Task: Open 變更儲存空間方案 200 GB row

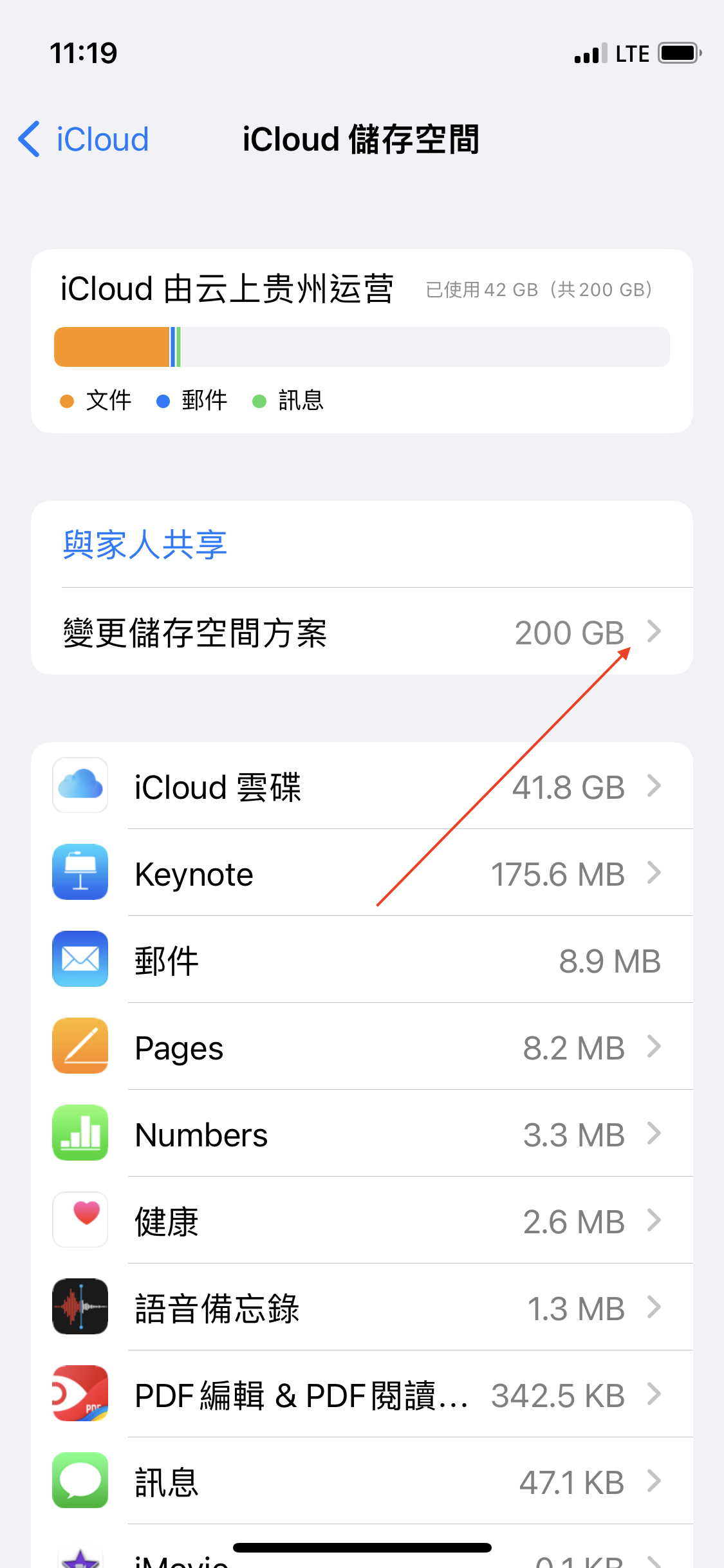Action: click(x=362, y=632)
